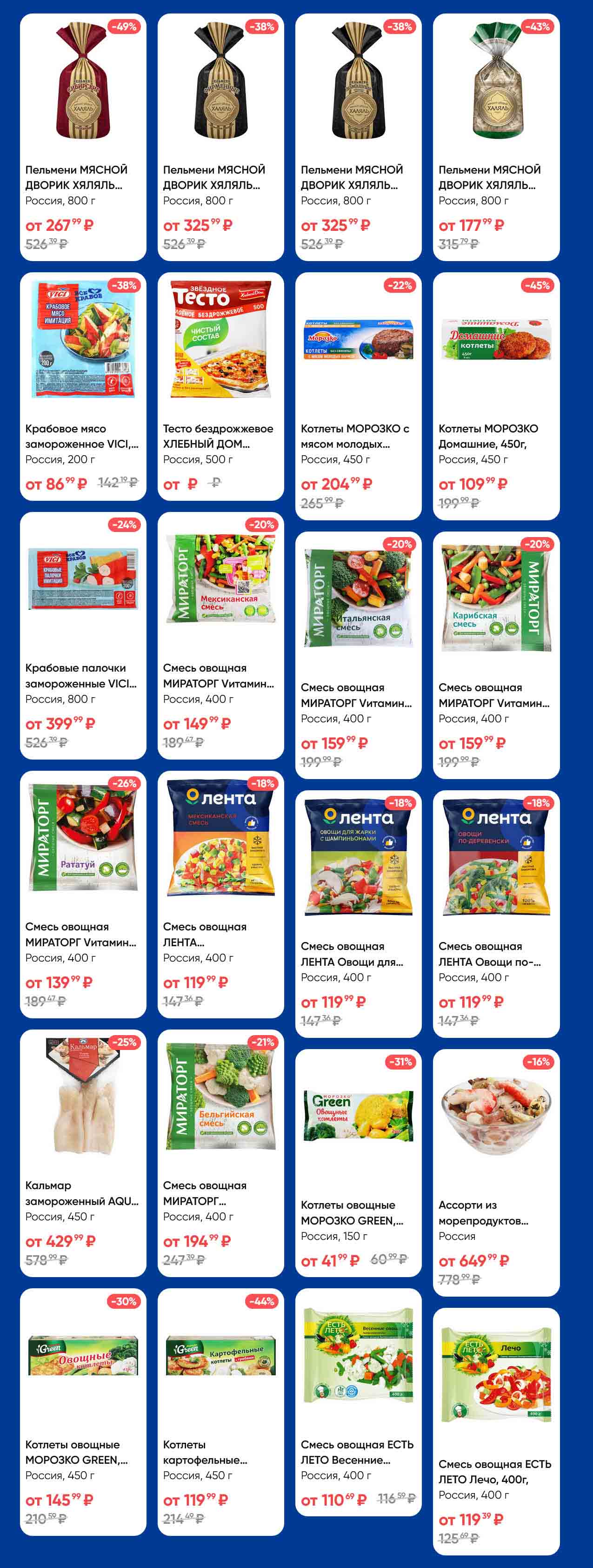Open ЕСТЬ ЛЕТО Весенние vegetable mix
Screen dimensions: 593x1568
click(358, 1411)
